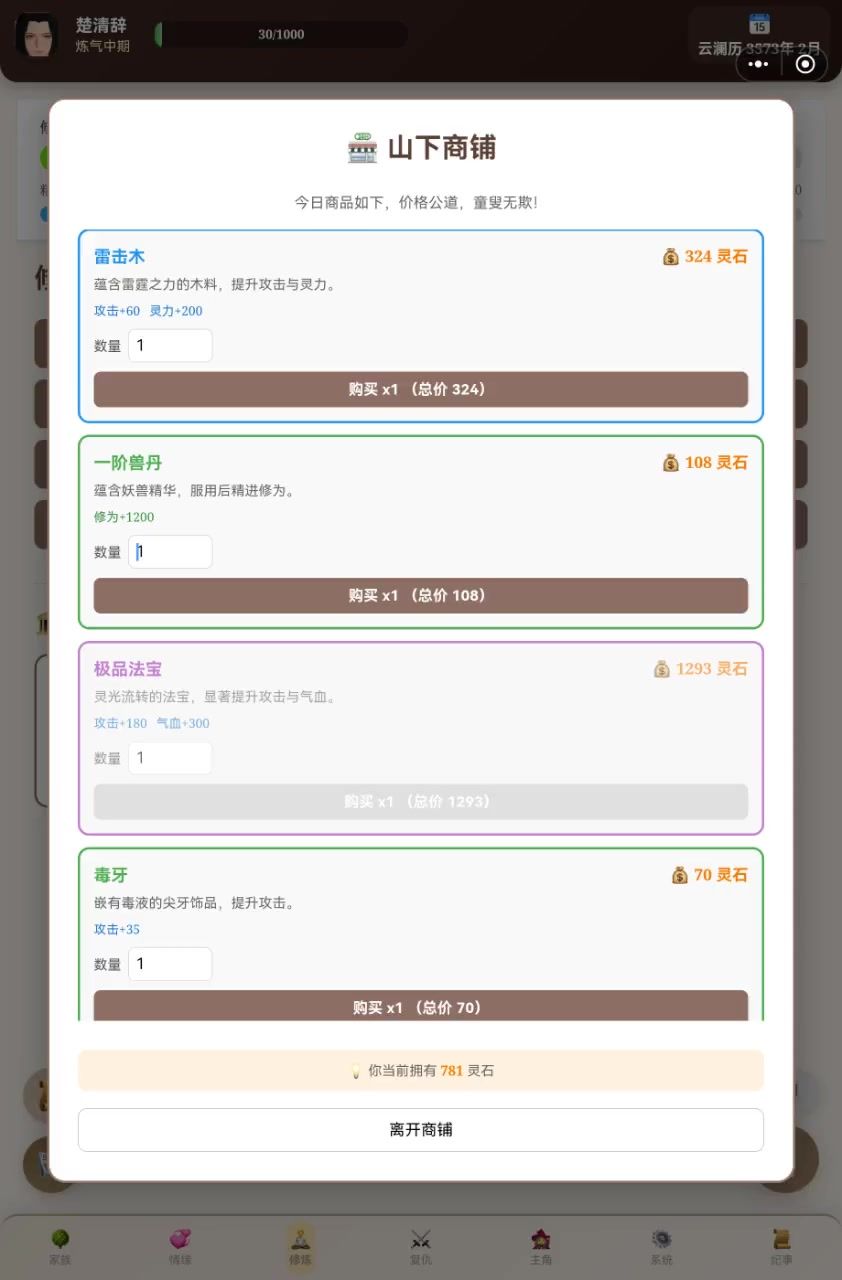Edit the quantity field for 雷击木
Screen dimensions: 842x1280
click(x=170, y=345)
